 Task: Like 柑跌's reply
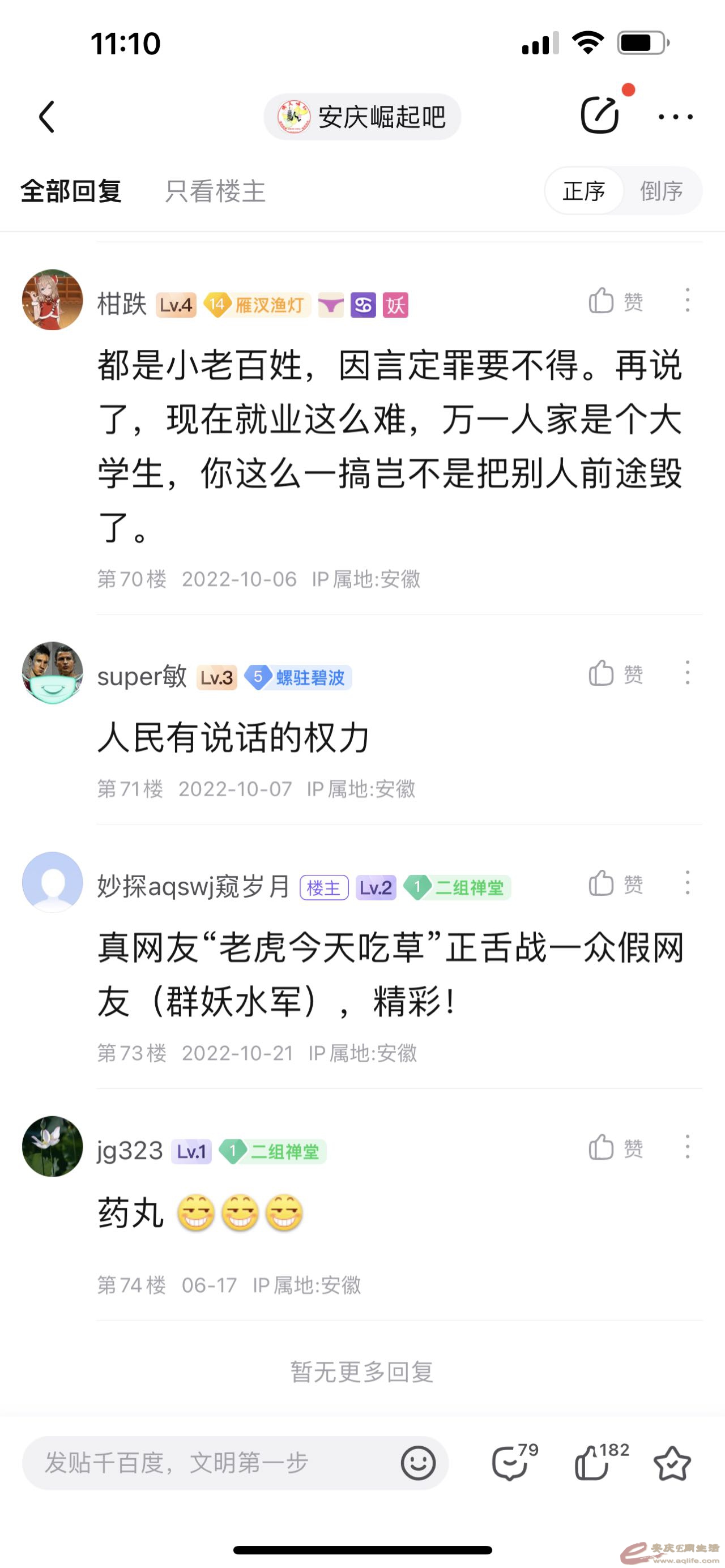pyautogui.click(x=616, y=301)
